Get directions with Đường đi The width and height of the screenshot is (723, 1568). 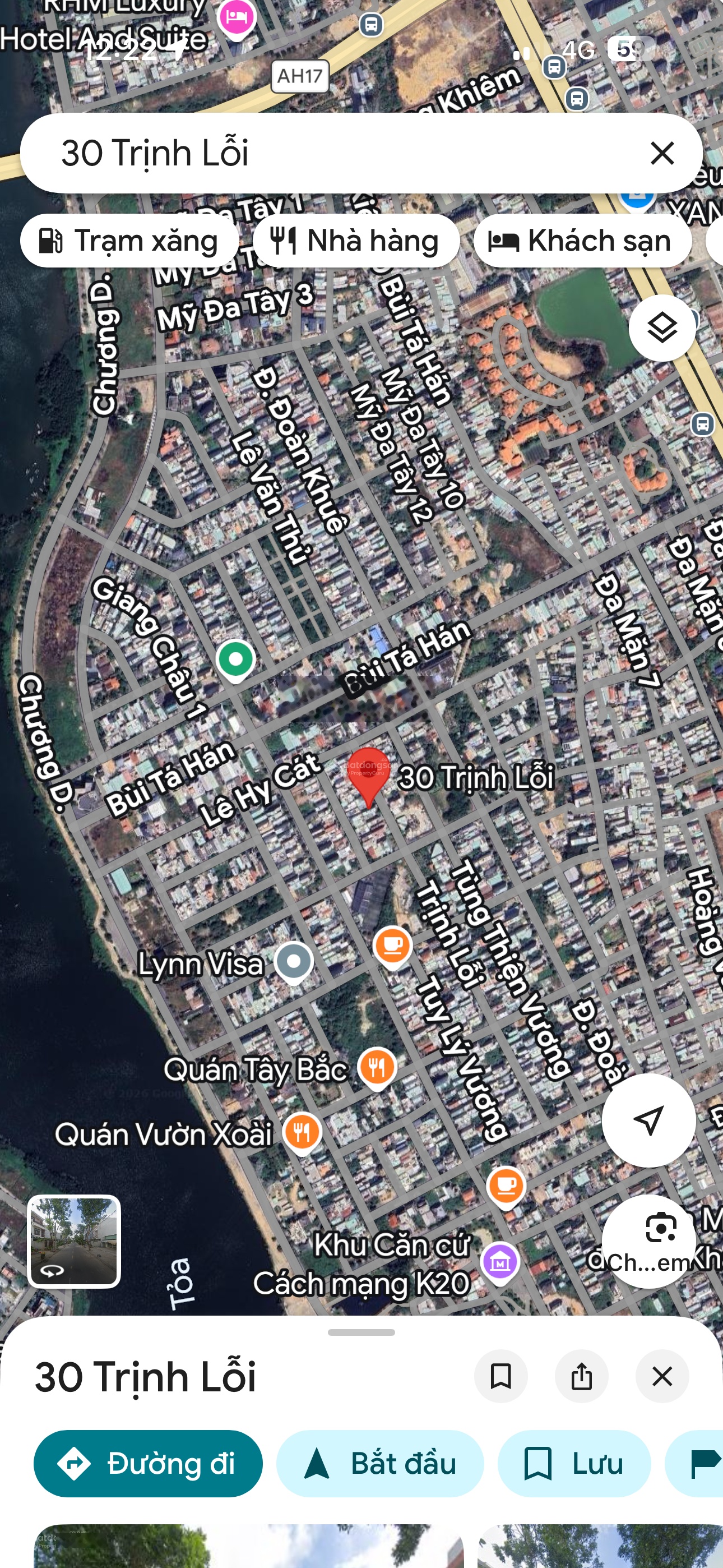(148, 1463)
